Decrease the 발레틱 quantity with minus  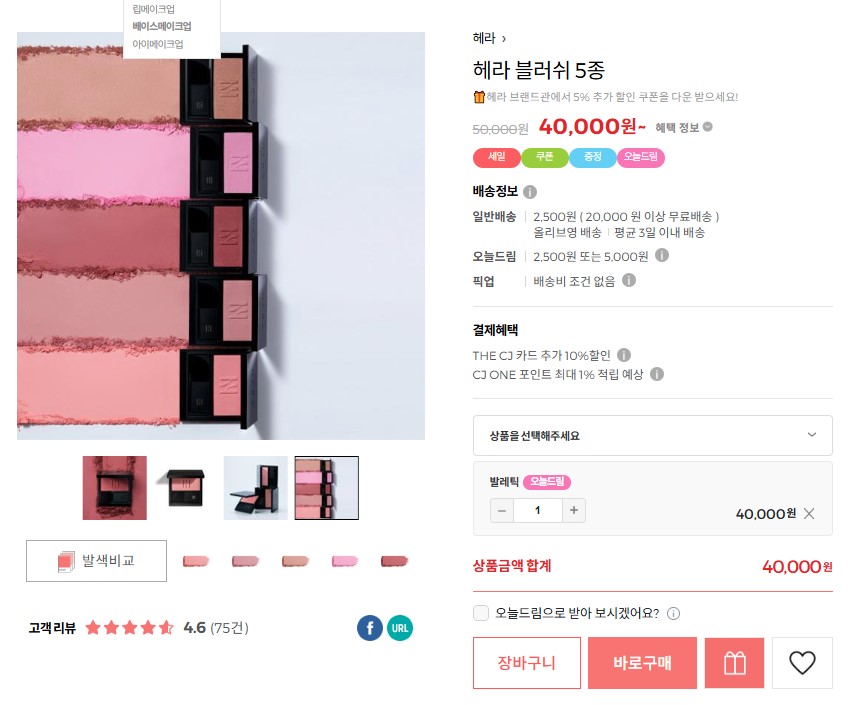click(x=501, y=510)
